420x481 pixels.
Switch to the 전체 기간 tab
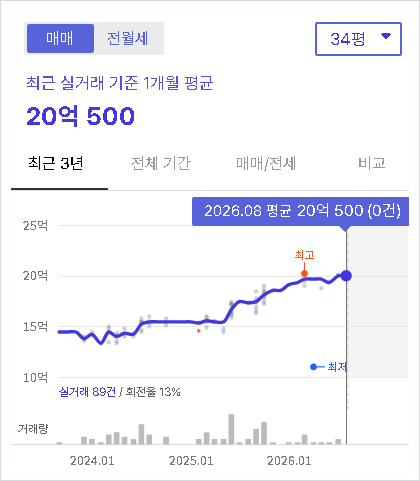161,163
